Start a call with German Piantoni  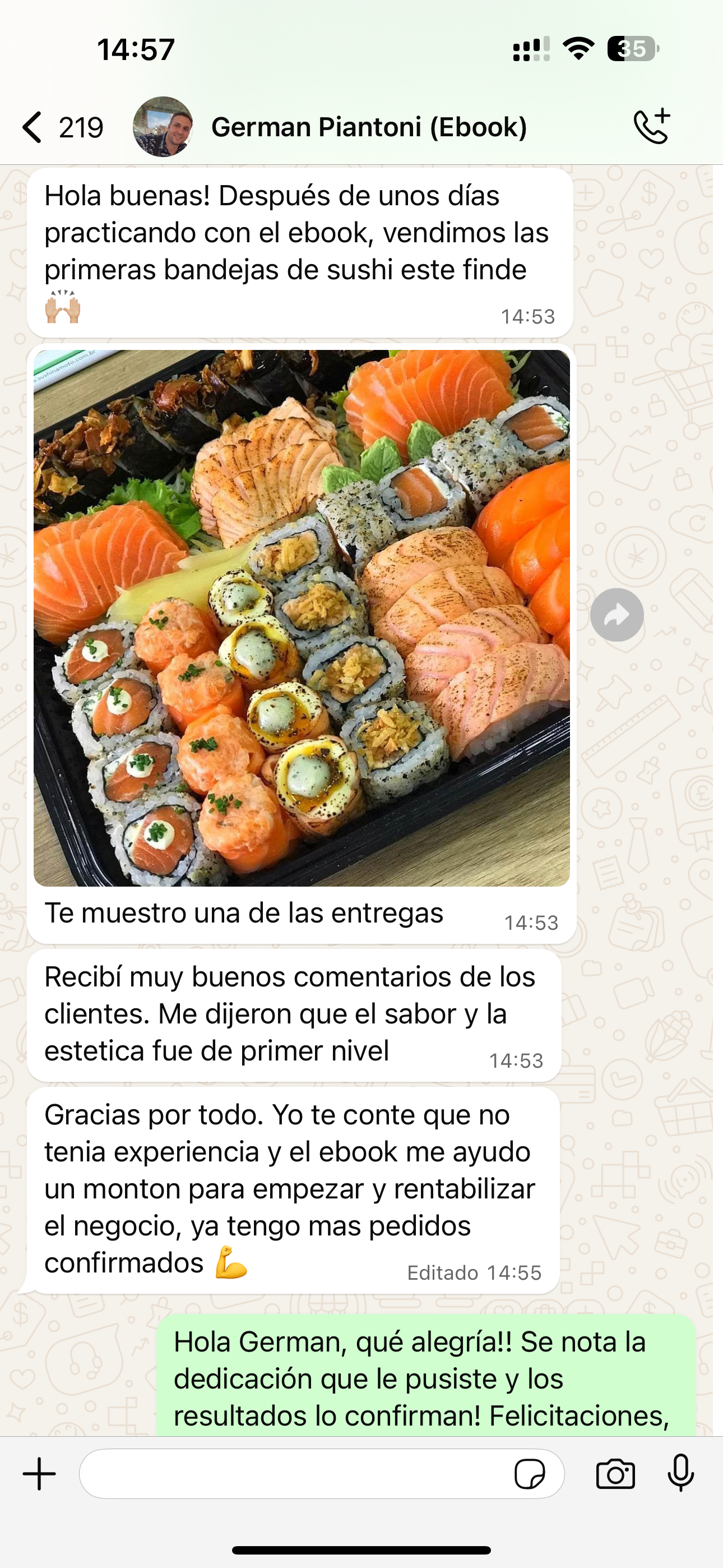tap(652, 127)
